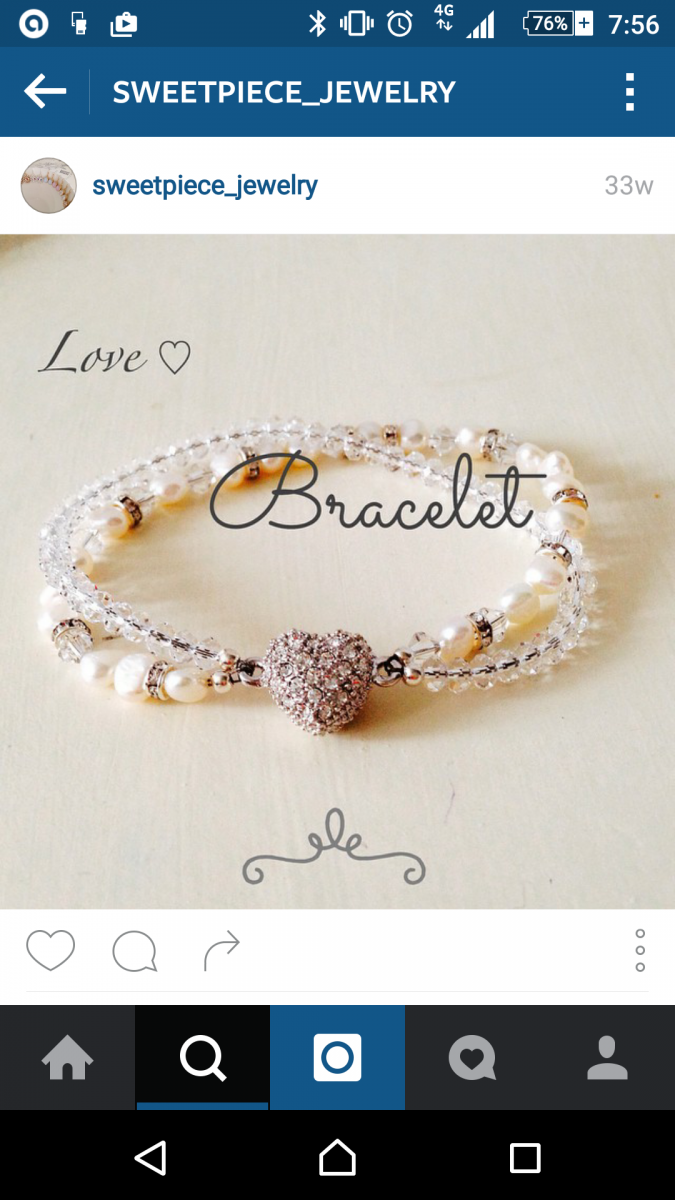Tap the system home button
The image size is (675, 1200).
[x=337, y=1158]
